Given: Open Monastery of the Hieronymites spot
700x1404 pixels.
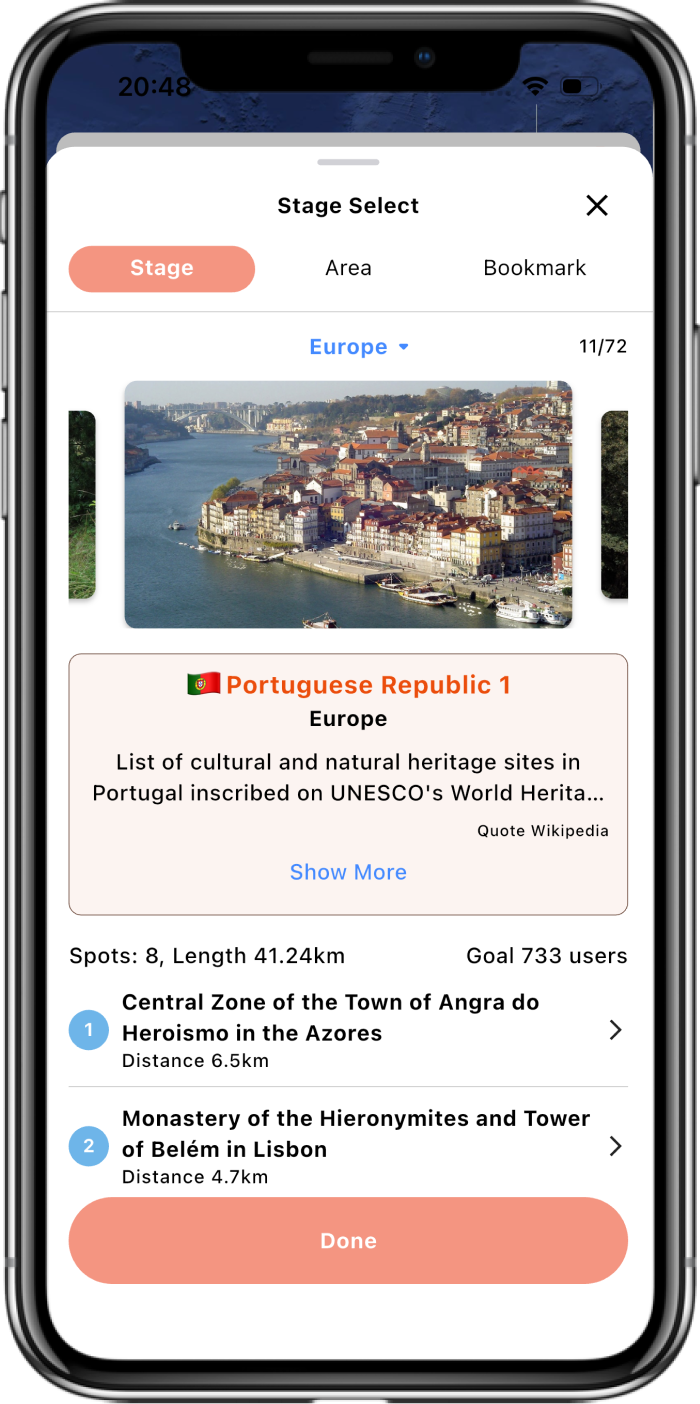Looking at the screenshot, I should click(x=348, y=1146).
